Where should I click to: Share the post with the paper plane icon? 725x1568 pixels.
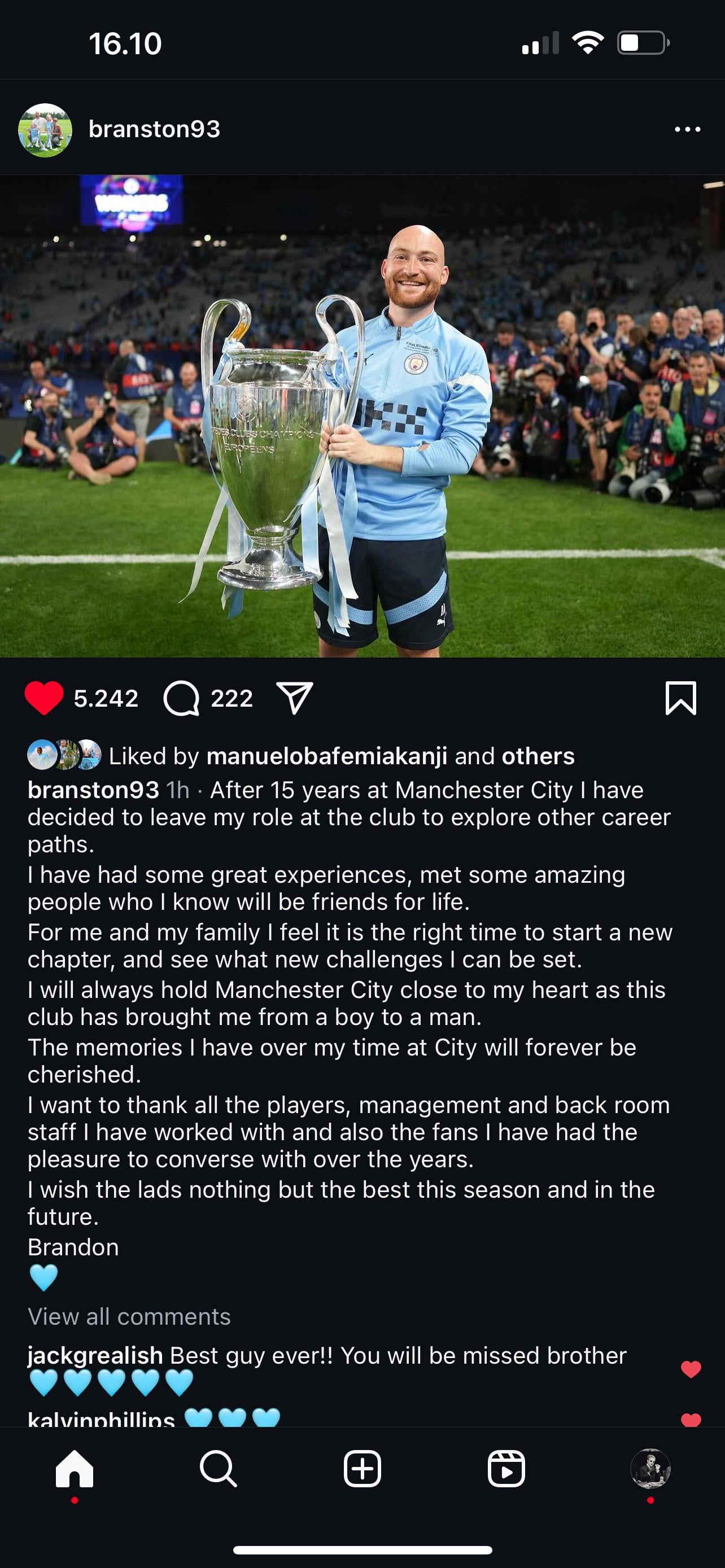point(295,698)
